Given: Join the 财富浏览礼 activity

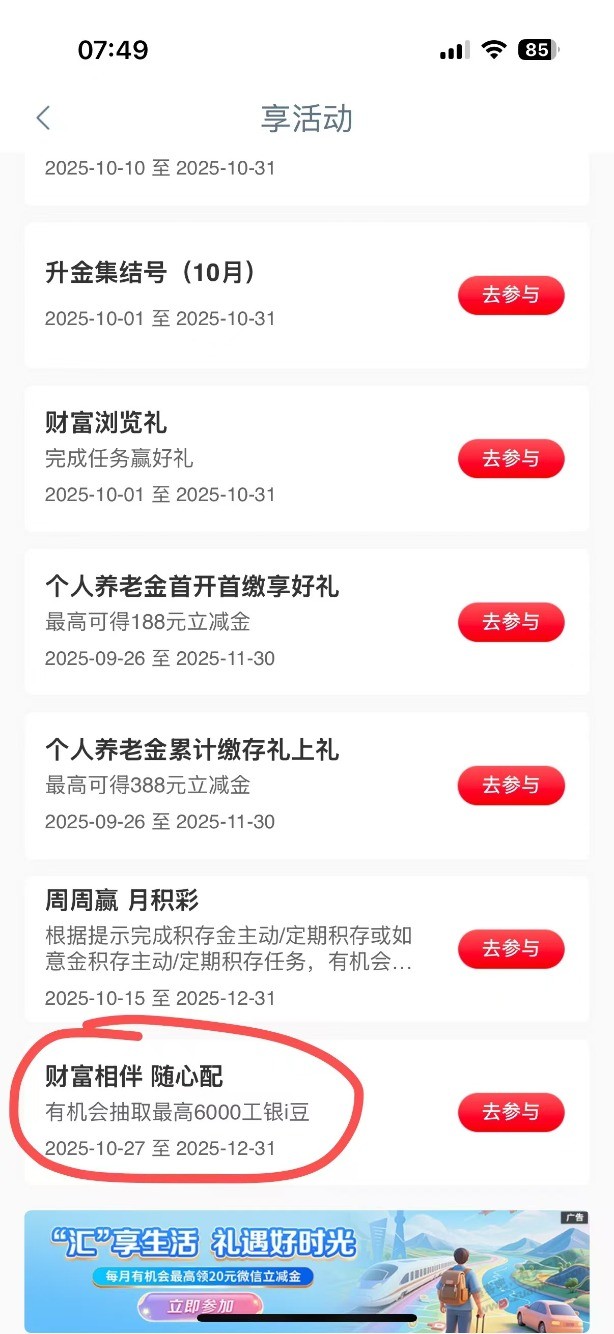Looking at the screenshot, I should 511,459.
